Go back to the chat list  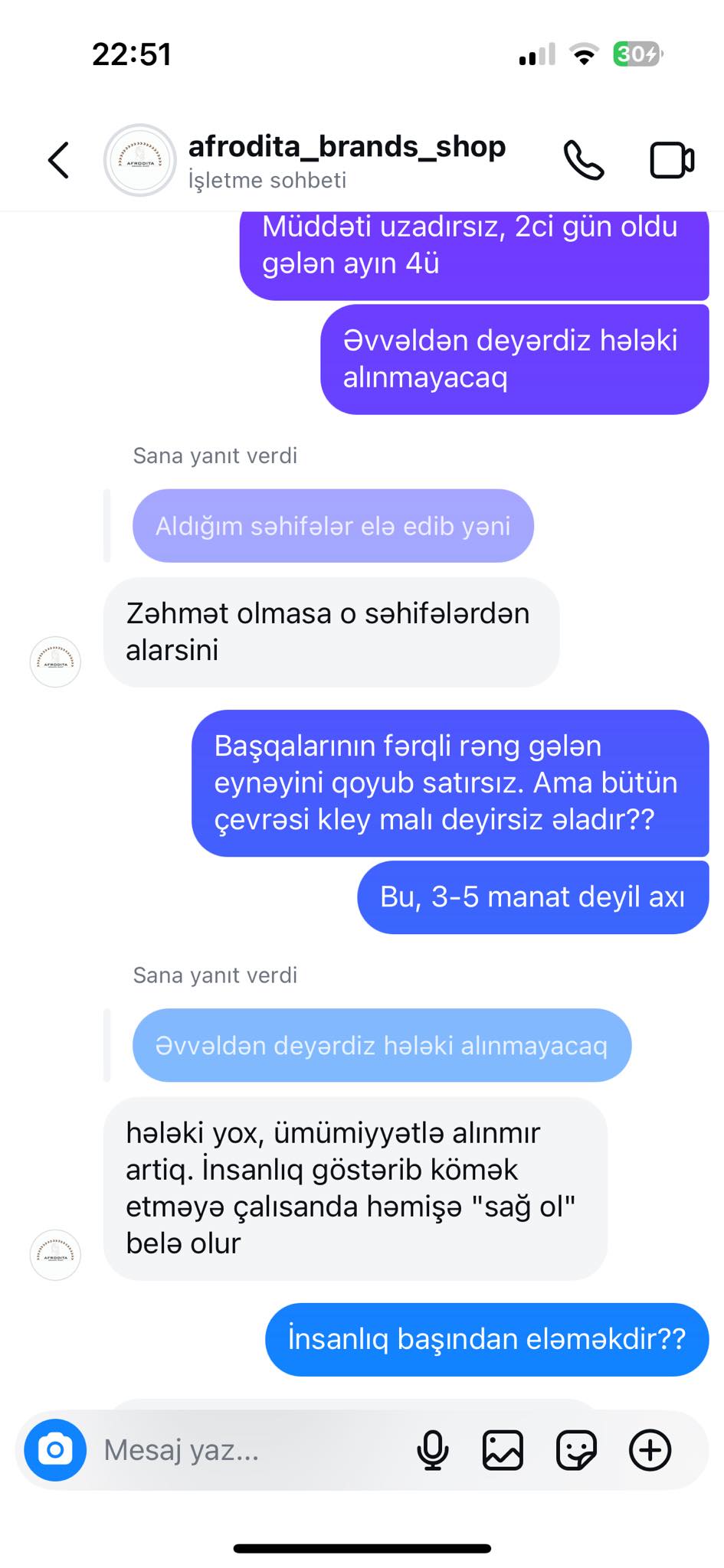coord(58,160)
